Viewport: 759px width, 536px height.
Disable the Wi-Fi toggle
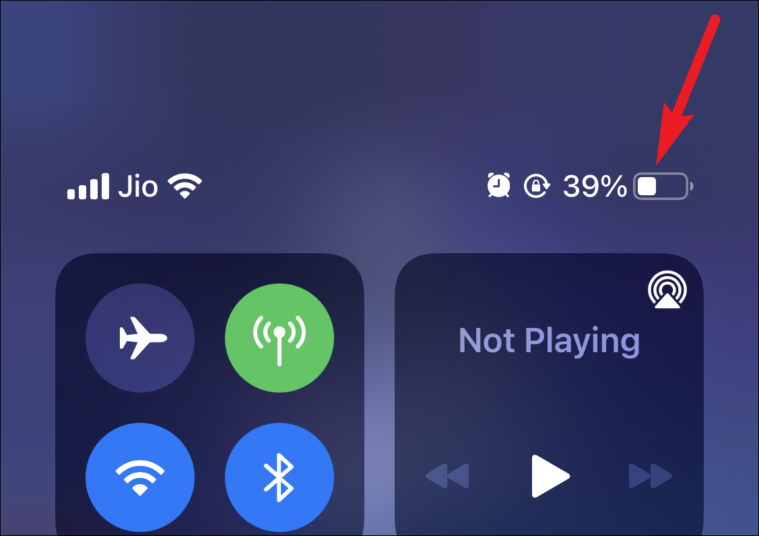point(140,478)
